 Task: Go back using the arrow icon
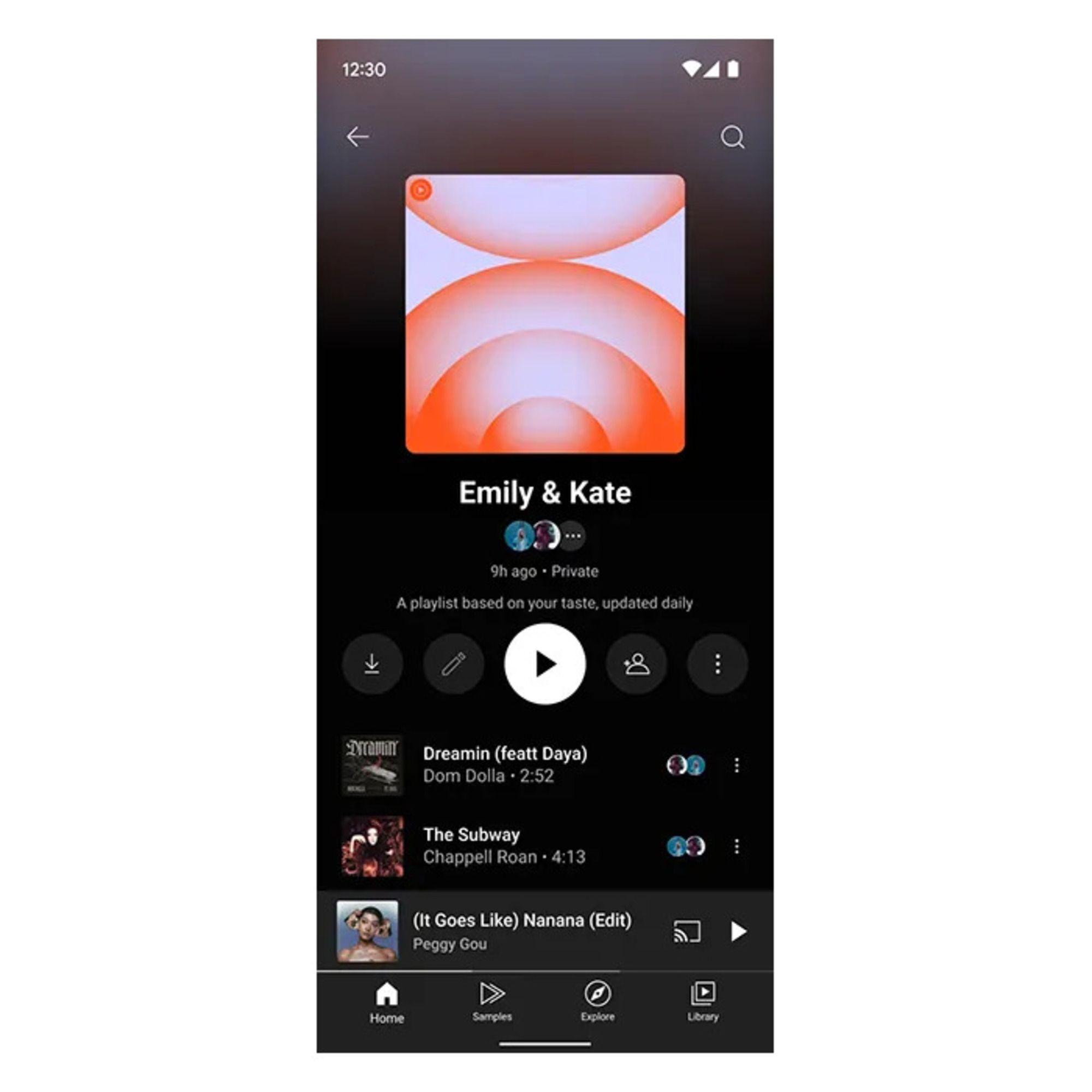click(x=357, y=137)
